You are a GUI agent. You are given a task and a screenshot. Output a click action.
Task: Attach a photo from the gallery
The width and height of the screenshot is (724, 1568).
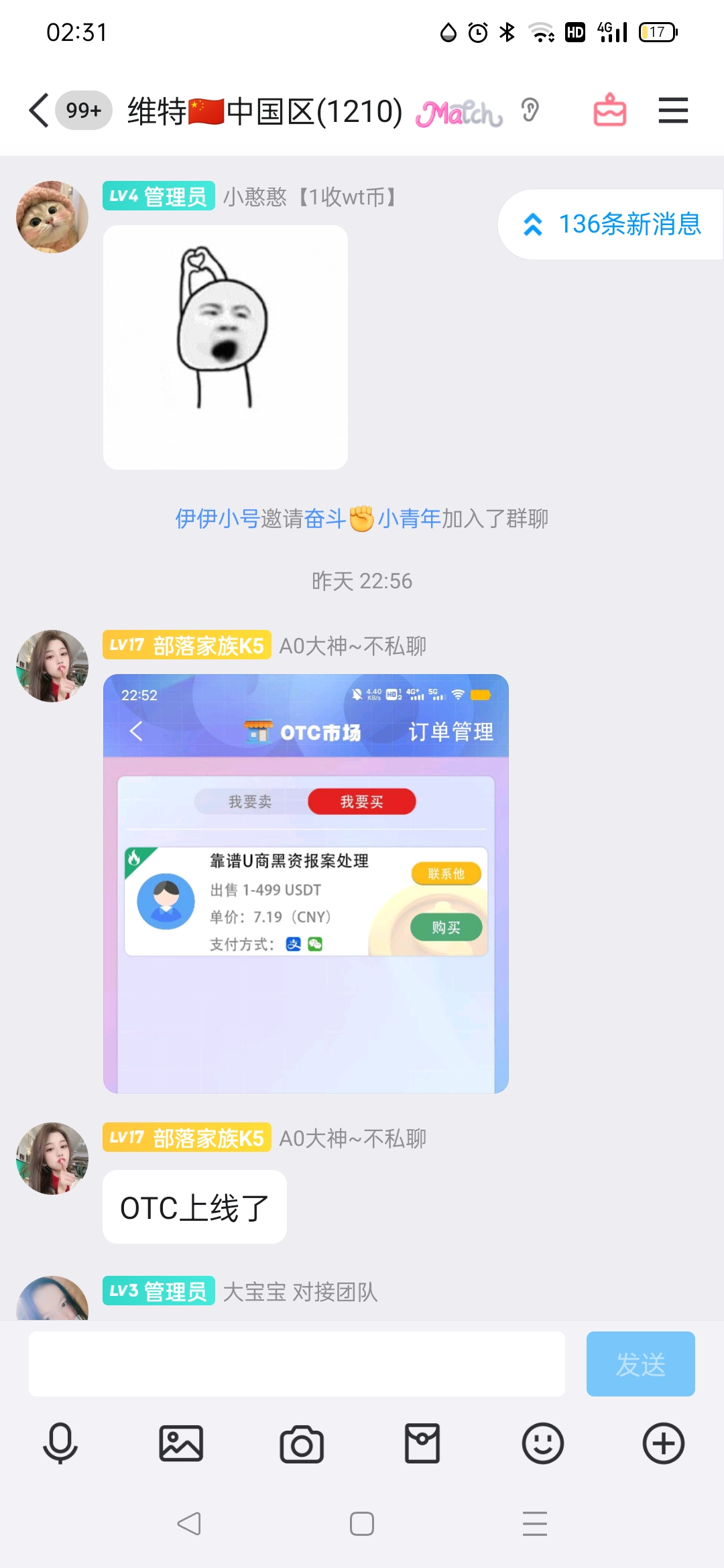coord(181,1443)
